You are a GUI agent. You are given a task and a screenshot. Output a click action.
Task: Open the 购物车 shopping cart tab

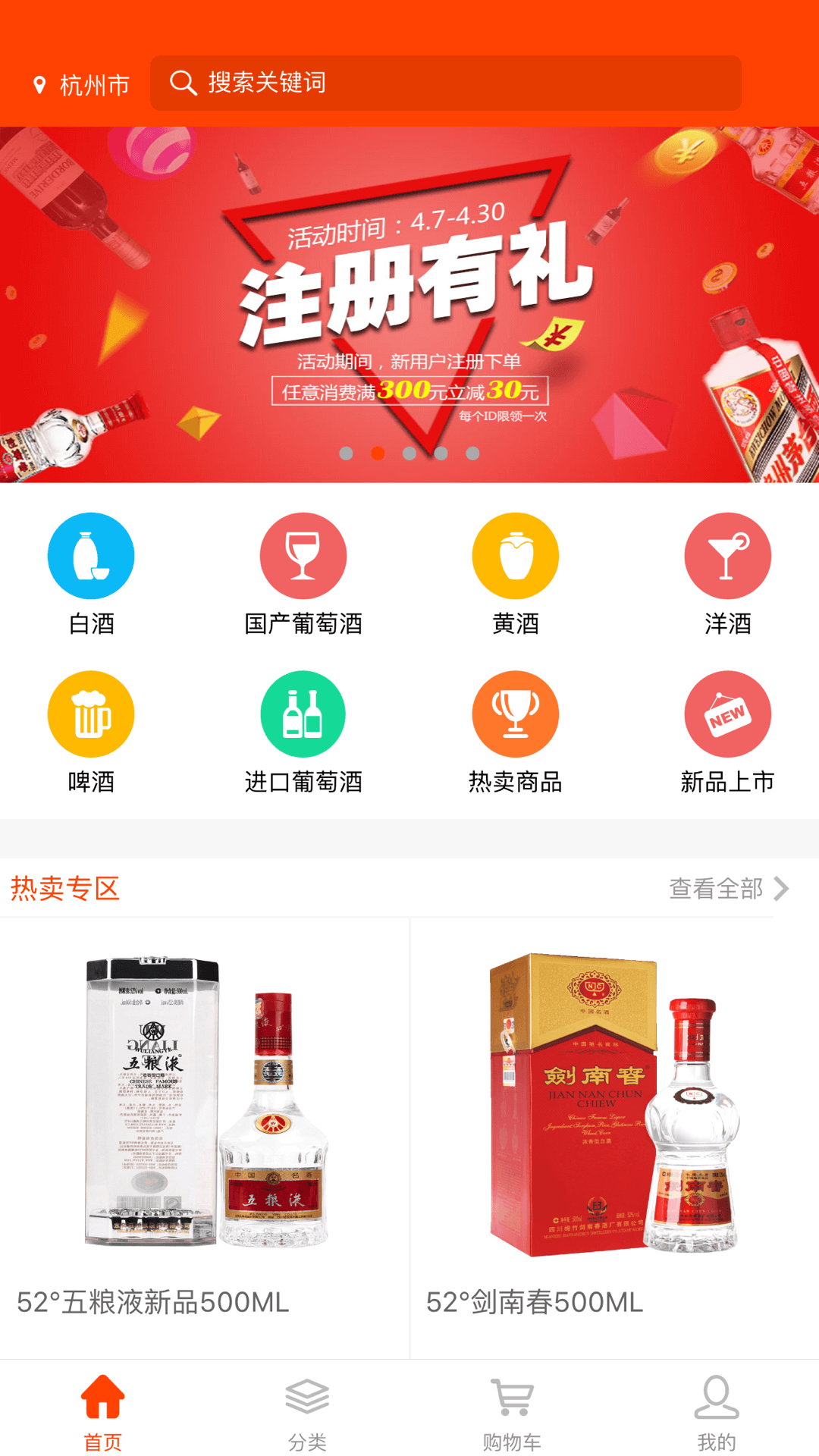pos(512,1412)
